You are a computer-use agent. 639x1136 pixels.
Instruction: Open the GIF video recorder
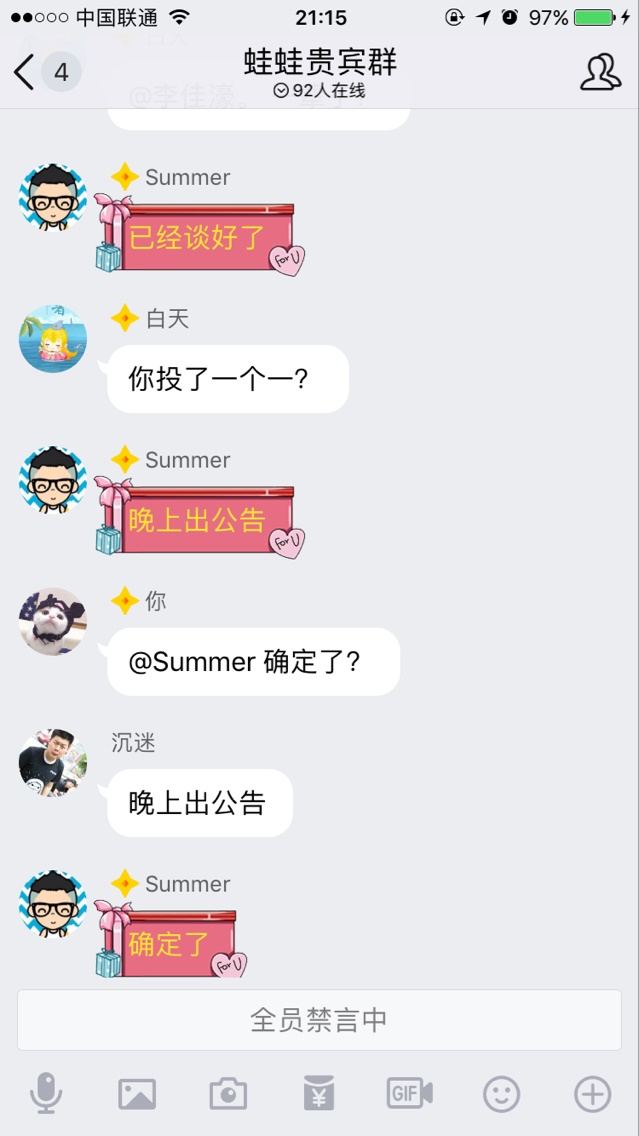[410, 1094]
